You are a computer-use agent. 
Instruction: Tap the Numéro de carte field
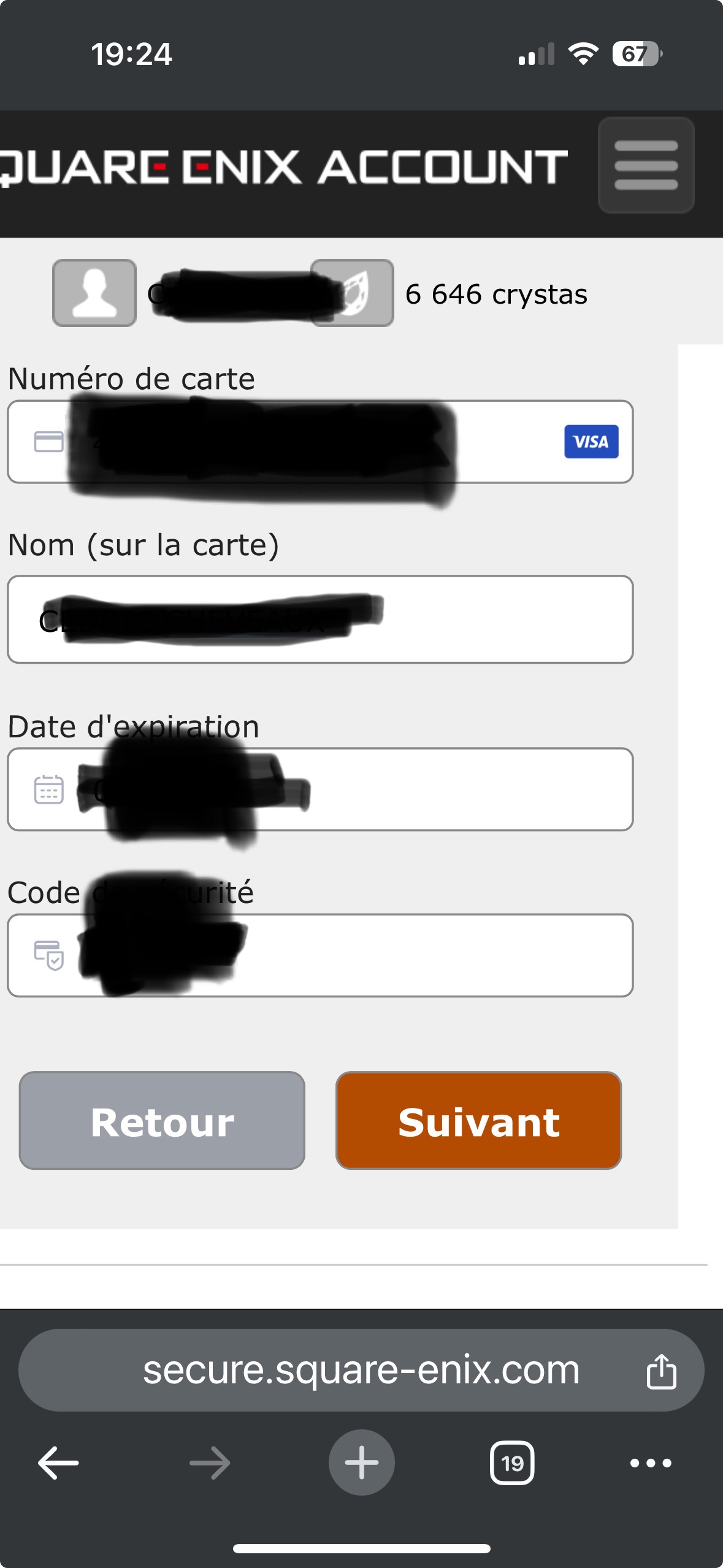(x=319, y=442)
